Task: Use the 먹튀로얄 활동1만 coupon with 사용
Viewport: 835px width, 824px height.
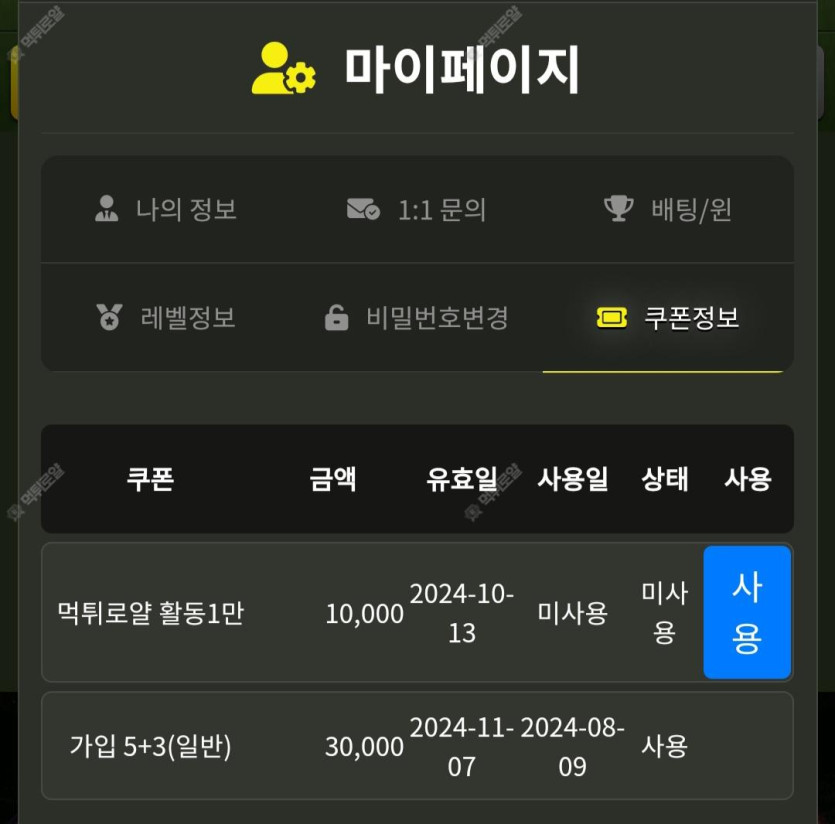Action: [x=746, y=612]
